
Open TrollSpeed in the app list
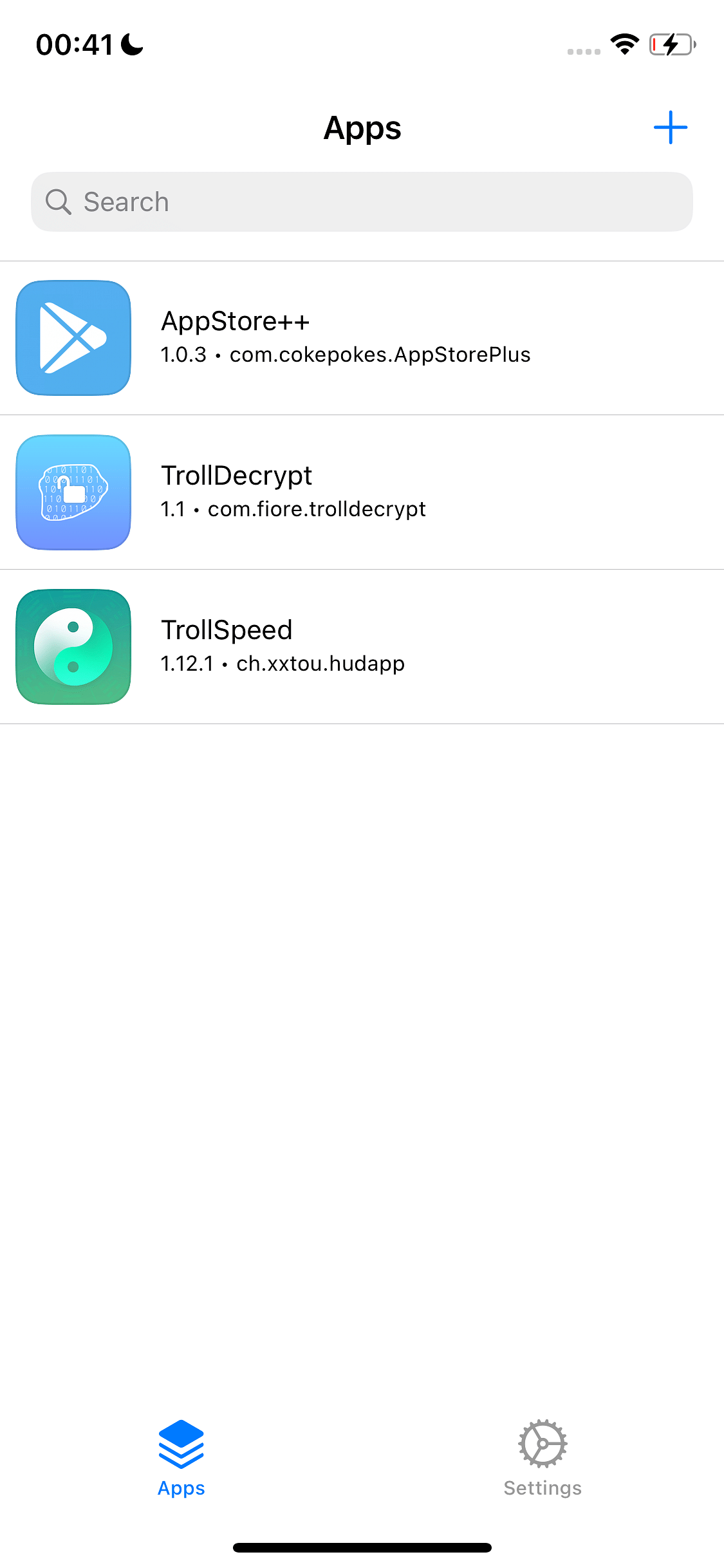pyautogui.click(x=362, y=647)
